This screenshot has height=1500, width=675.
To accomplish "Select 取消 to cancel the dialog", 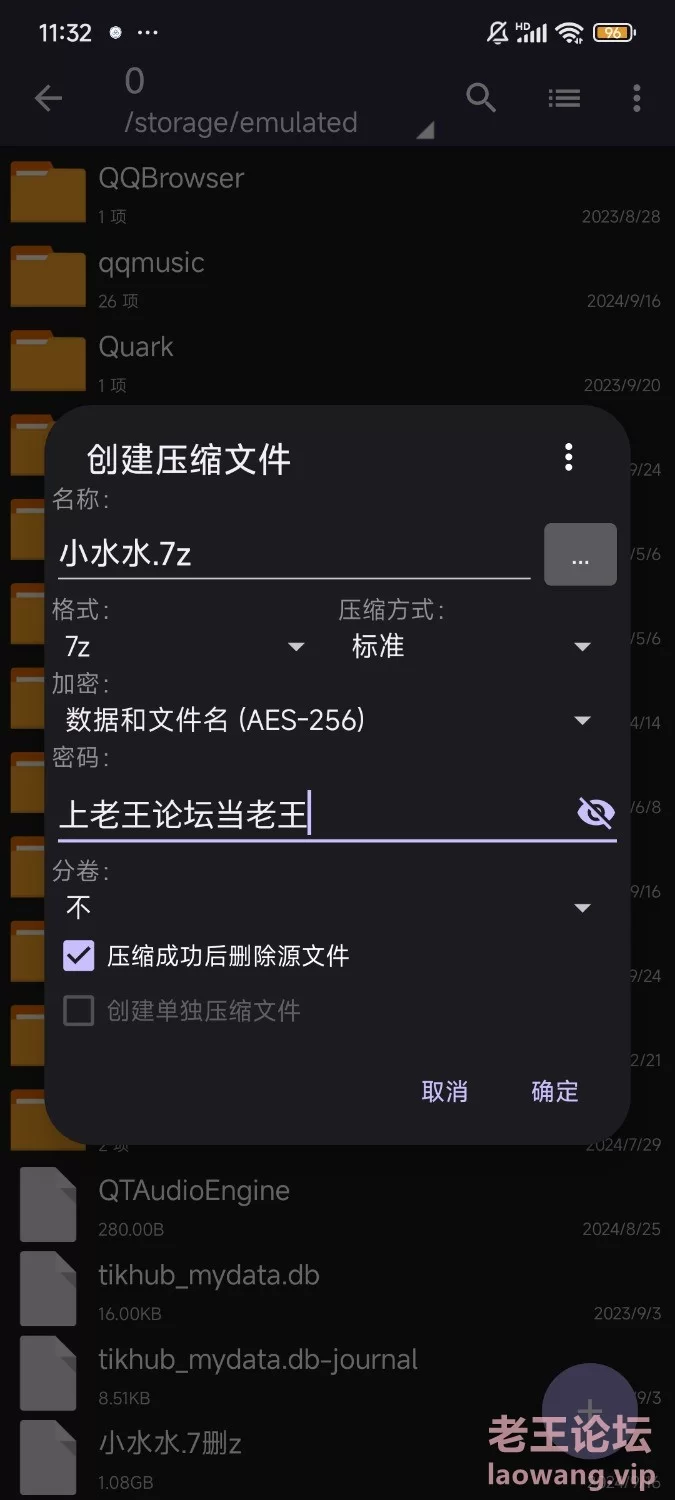I will 445,1091.
